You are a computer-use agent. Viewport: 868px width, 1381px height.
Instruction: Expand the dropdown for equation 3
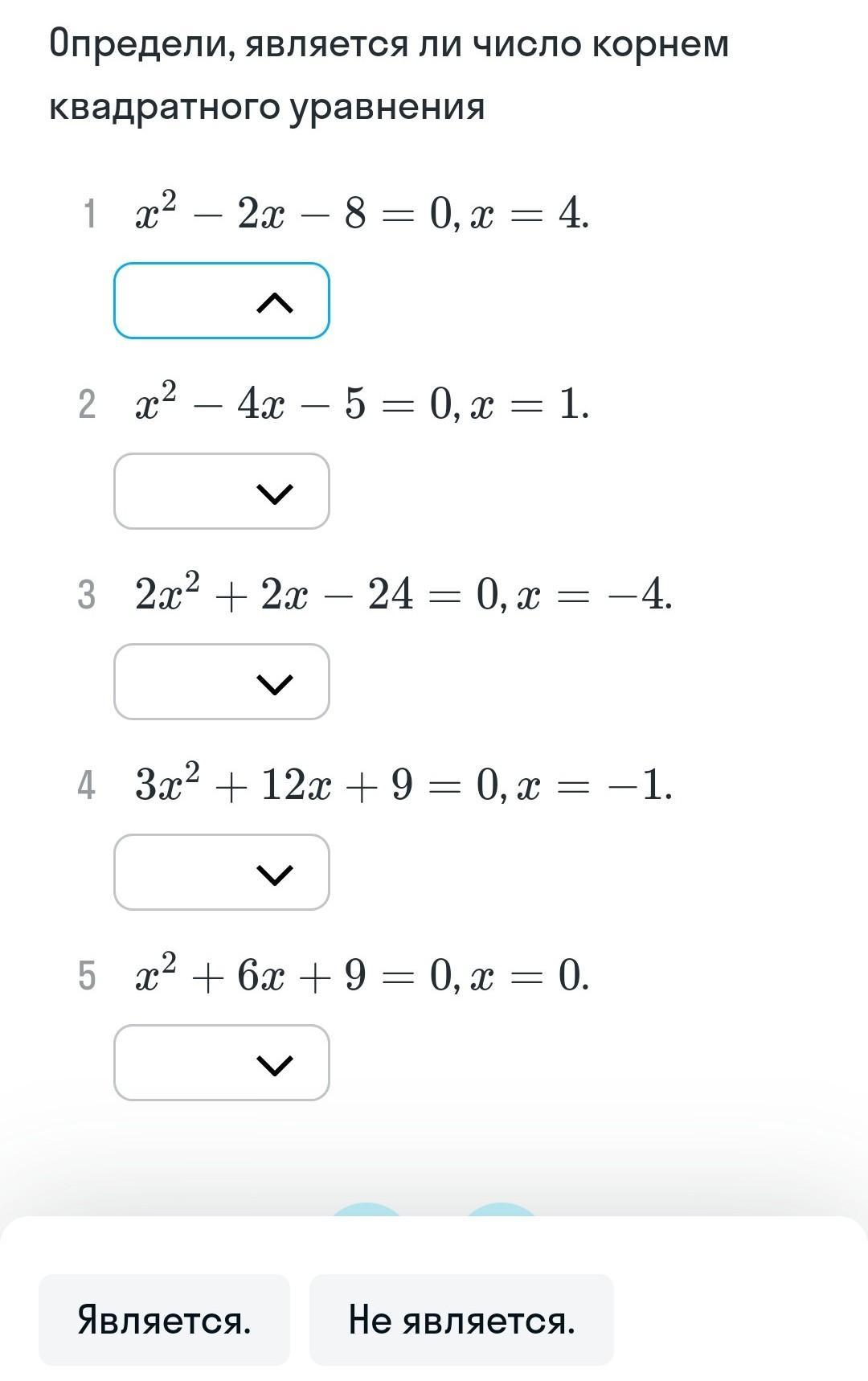tap(222, 682)
